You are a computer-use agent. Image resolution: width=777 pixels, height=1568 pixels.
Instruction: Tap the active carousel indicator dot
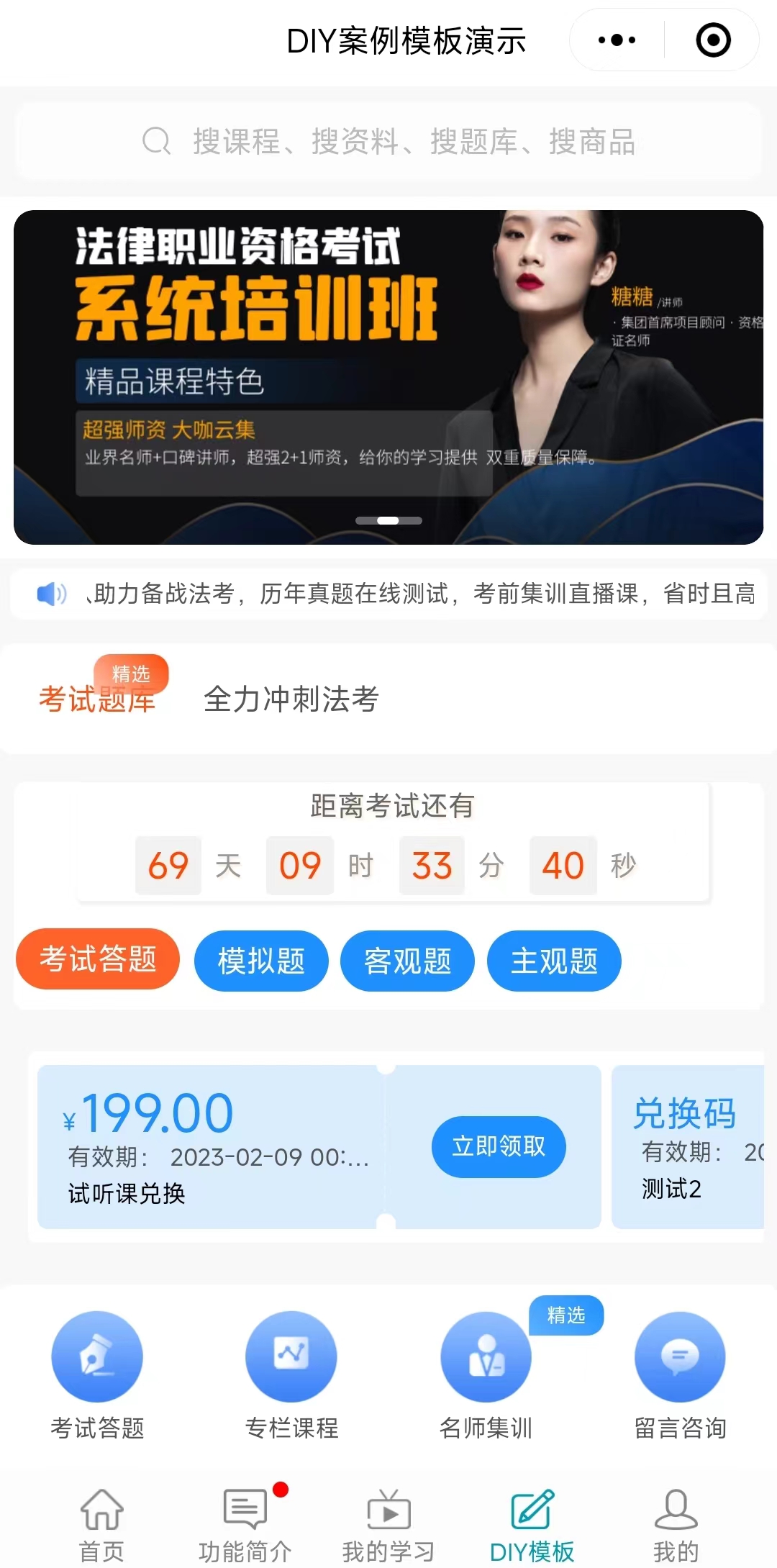(x=389, y=520)
